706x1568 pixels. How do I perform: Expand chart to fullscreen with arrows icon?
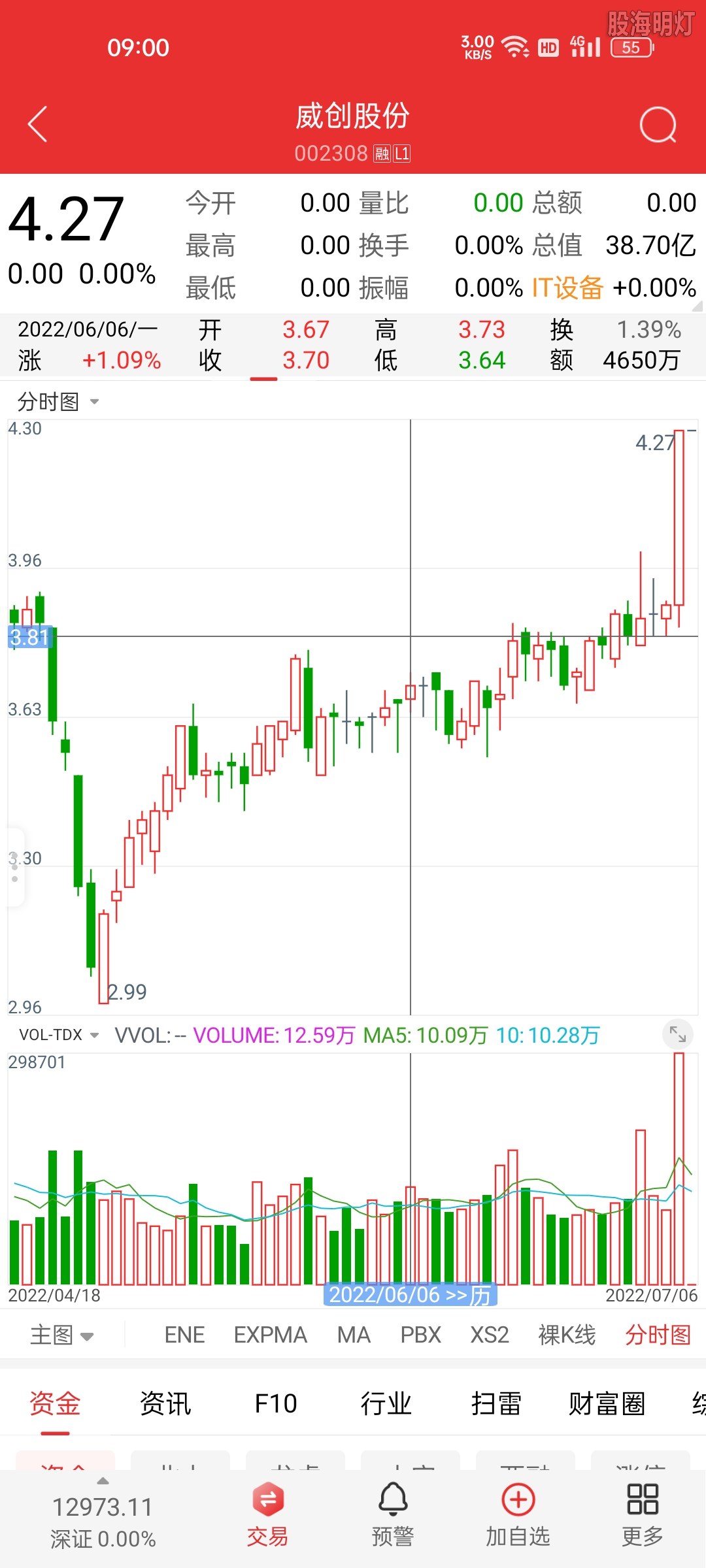click(677, 1035)
